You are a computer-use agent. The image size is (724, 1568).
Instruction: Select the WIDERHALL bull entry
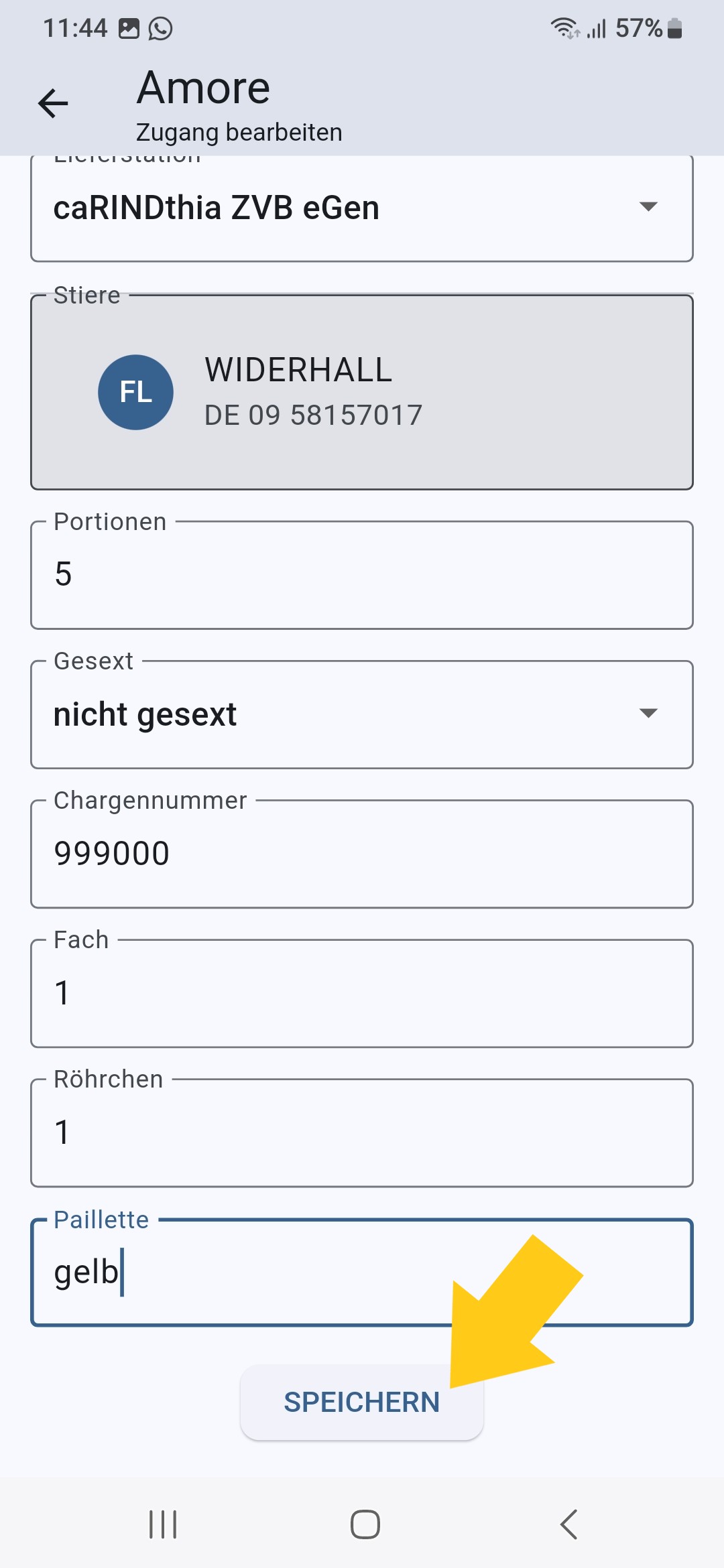click(362, 392)
